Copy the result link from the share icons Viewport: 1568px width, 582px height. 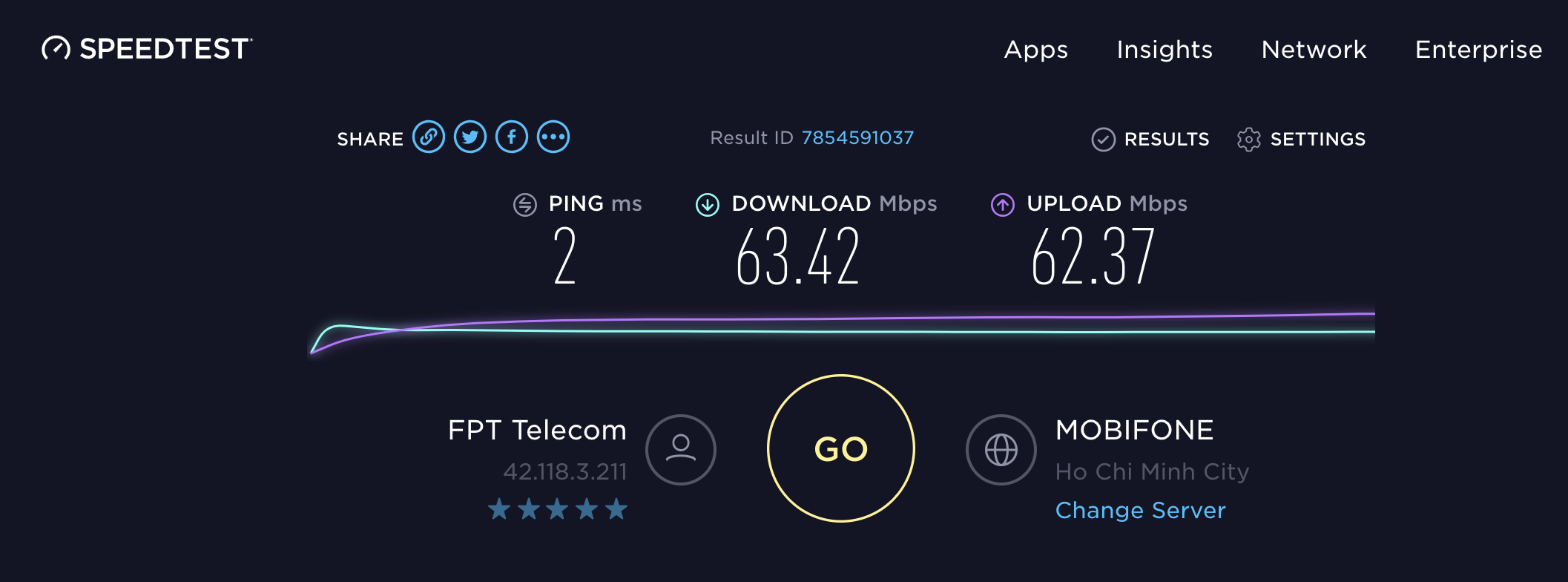click(429, 137)
